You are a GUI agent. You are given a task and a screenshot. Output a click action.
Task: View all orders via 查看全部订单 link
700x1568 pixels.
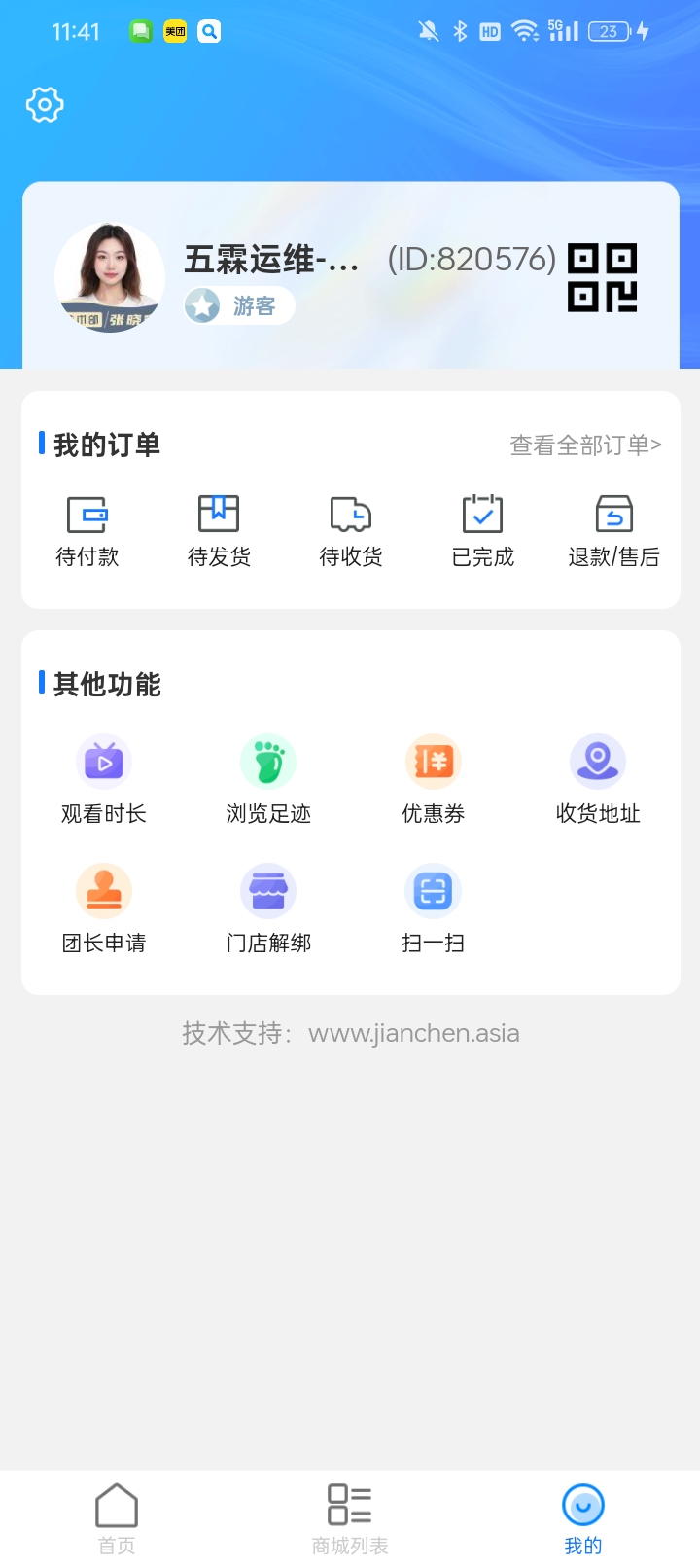click(x=584, y=444)
